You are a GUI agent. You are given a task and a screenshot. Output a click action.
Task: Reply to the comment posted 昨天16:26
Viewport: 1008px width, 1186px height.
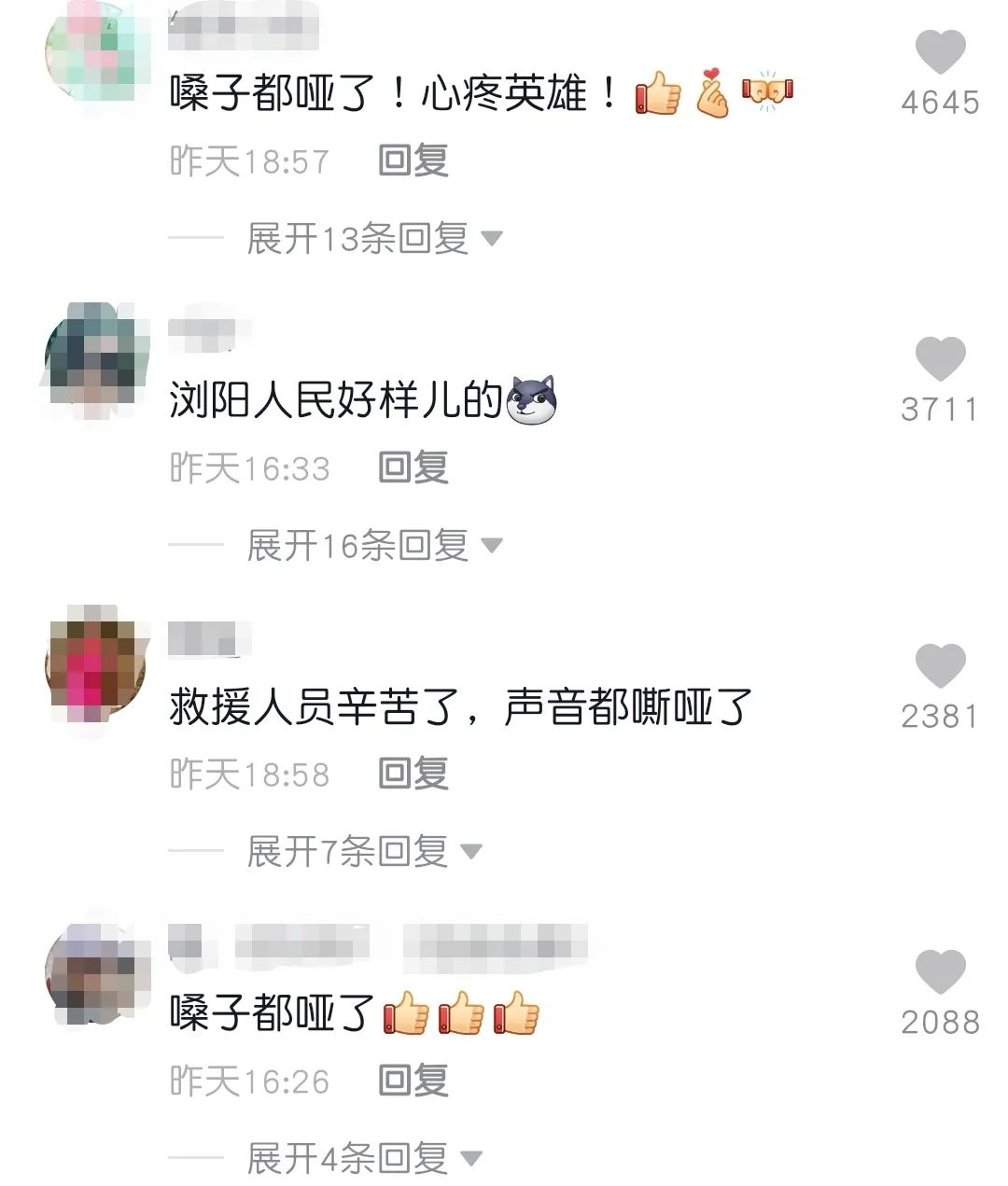413,1081
